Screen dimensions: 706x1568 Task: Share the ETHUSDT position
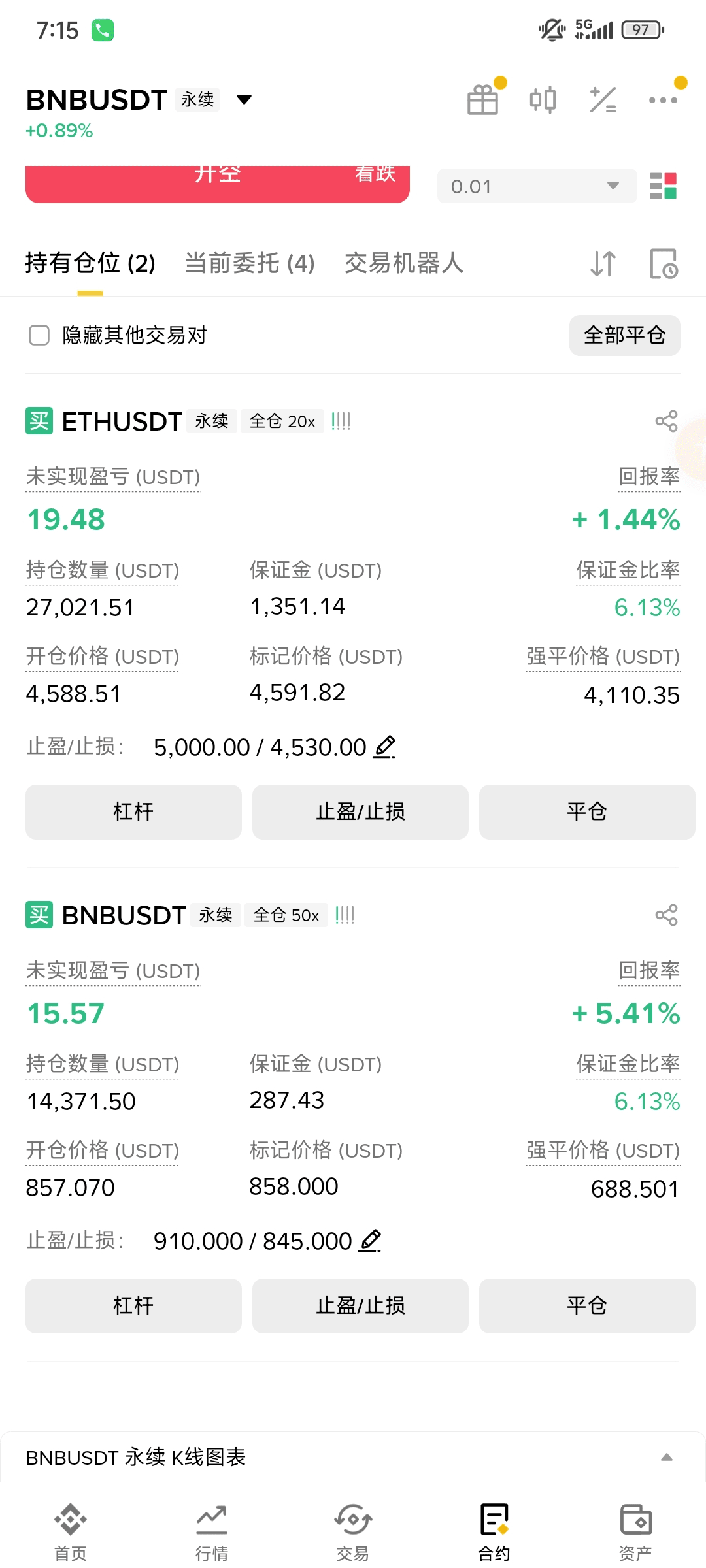tap(666, 421)
